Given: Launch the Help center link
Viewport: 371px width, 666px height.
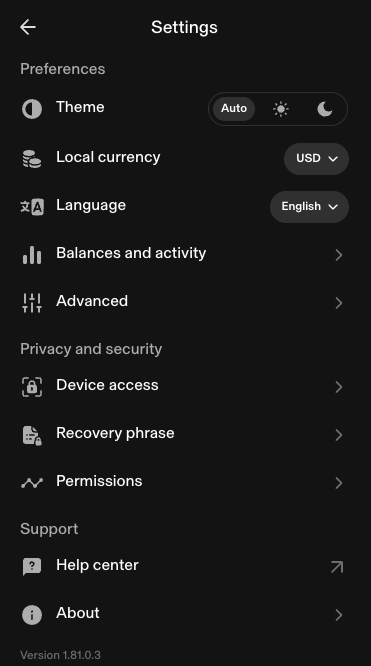Looking at the screenshot, I should click(x=185, y=567).
